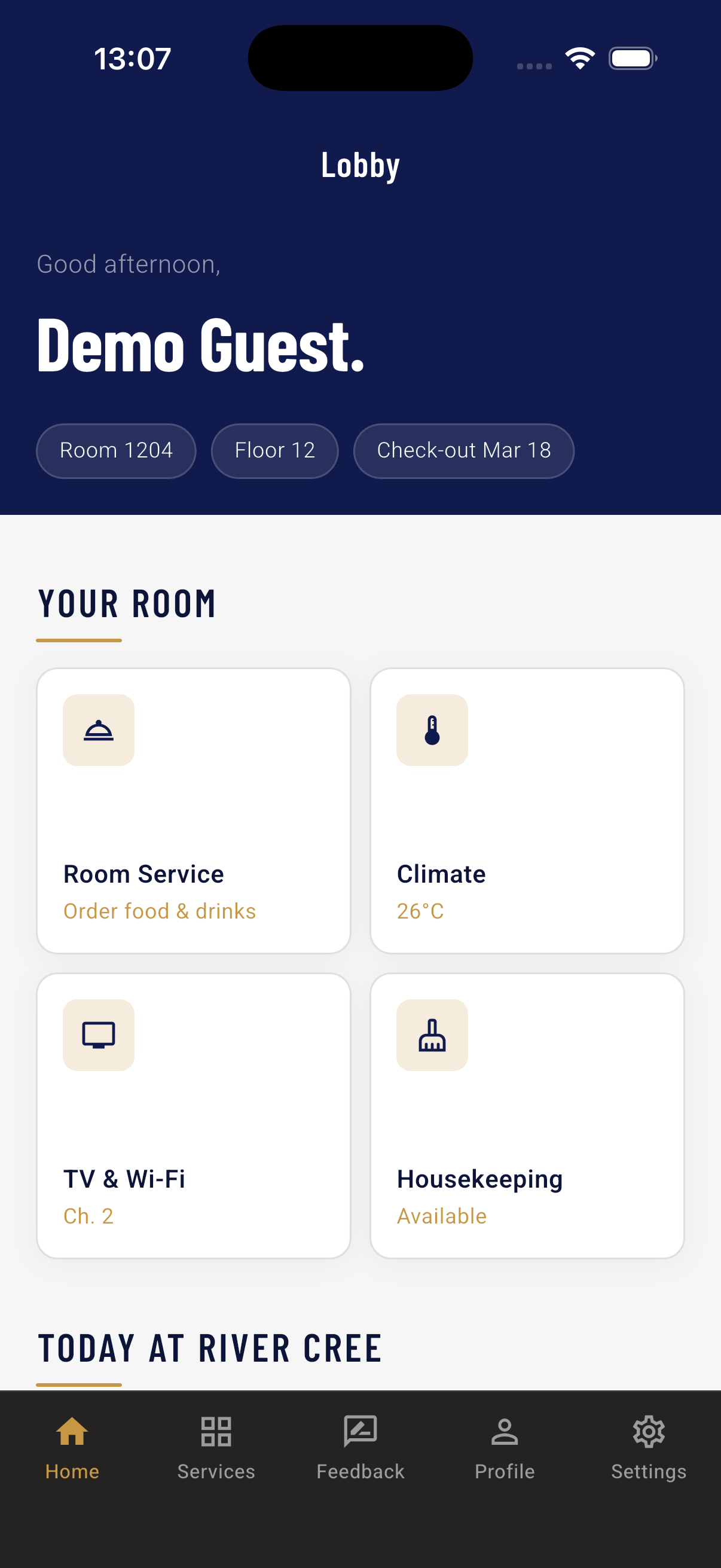Viewport: 721px width, 1568px height.
Task: Tap the YOUR ROOM section heading
Action: (127, 603)
